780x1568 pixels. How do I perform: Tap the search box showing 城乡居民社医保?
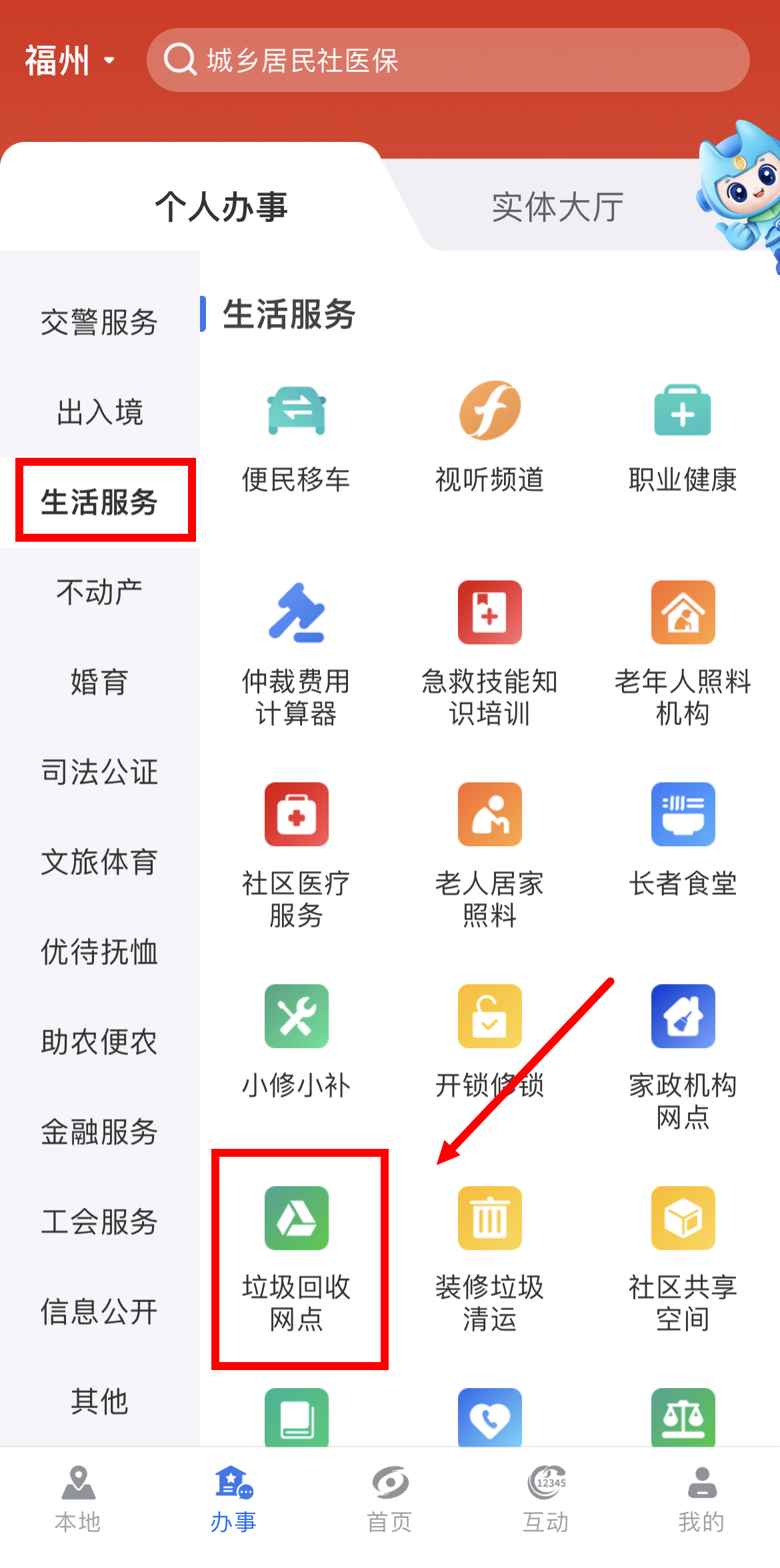click(447, 61)
